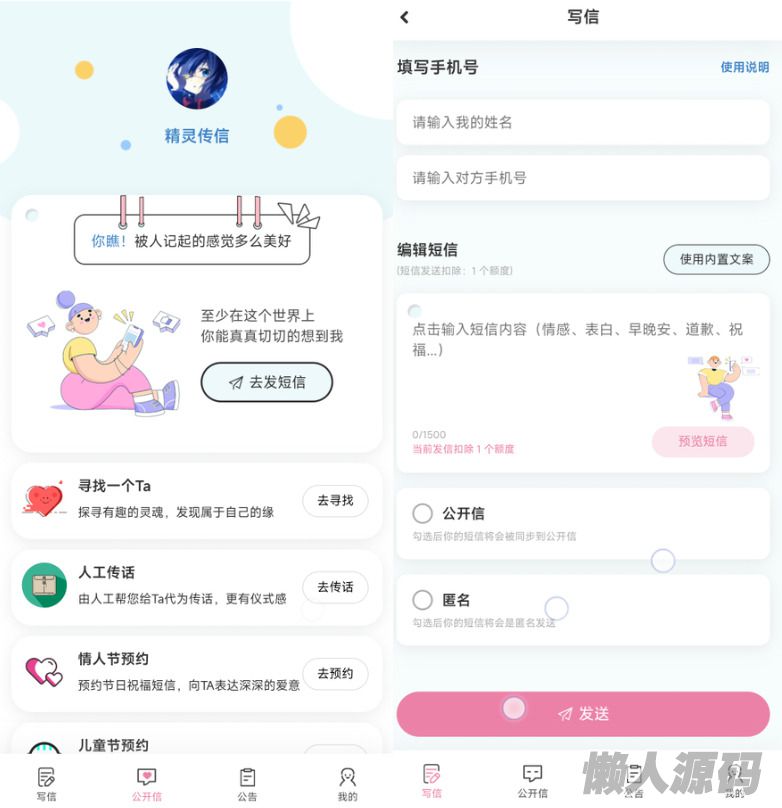Focus the 请输入我的姓名 field
This screenshot has width=782, height=808.
click(582, 122)
